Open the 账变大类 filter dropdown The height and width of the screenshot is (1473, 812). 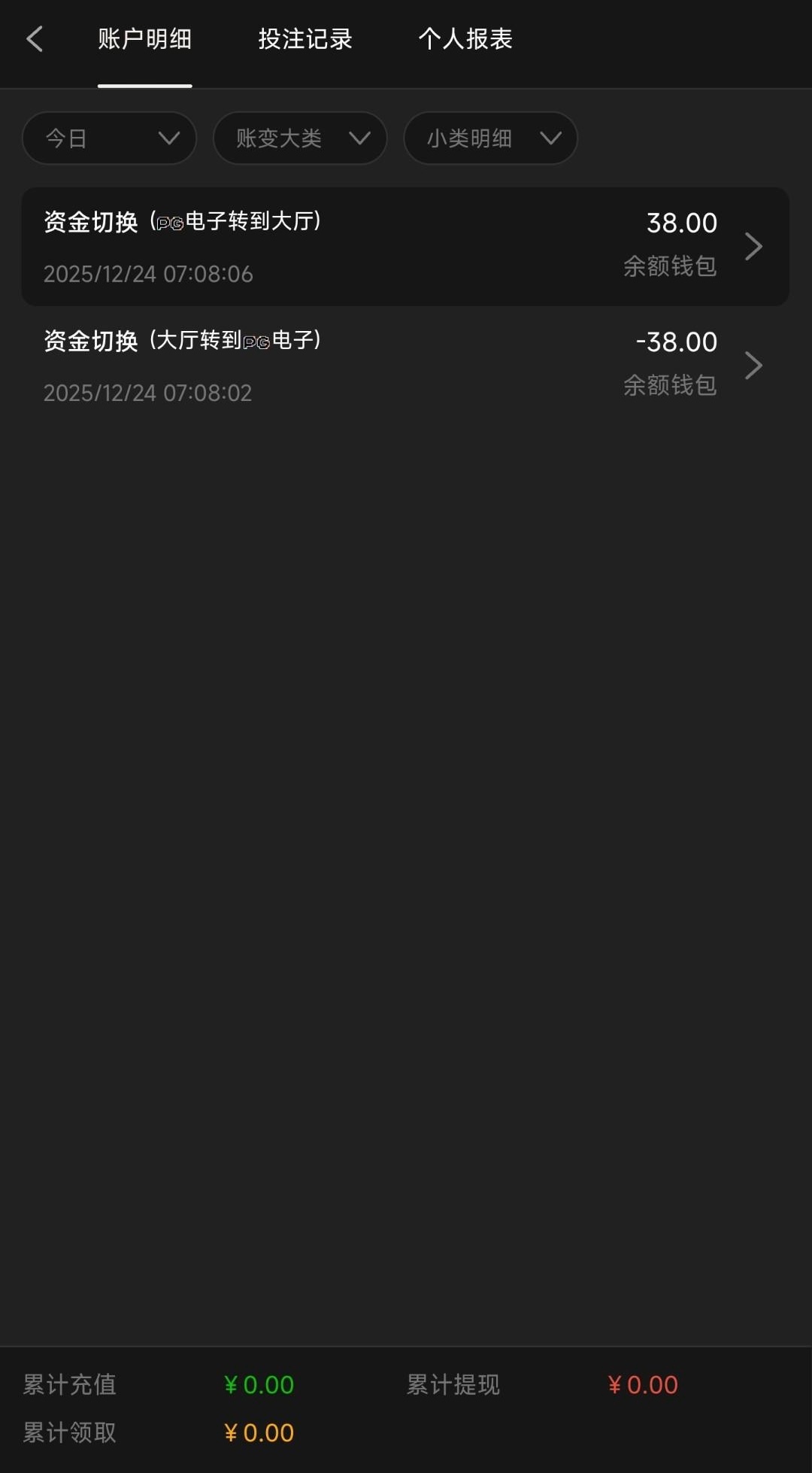(300, 138)
